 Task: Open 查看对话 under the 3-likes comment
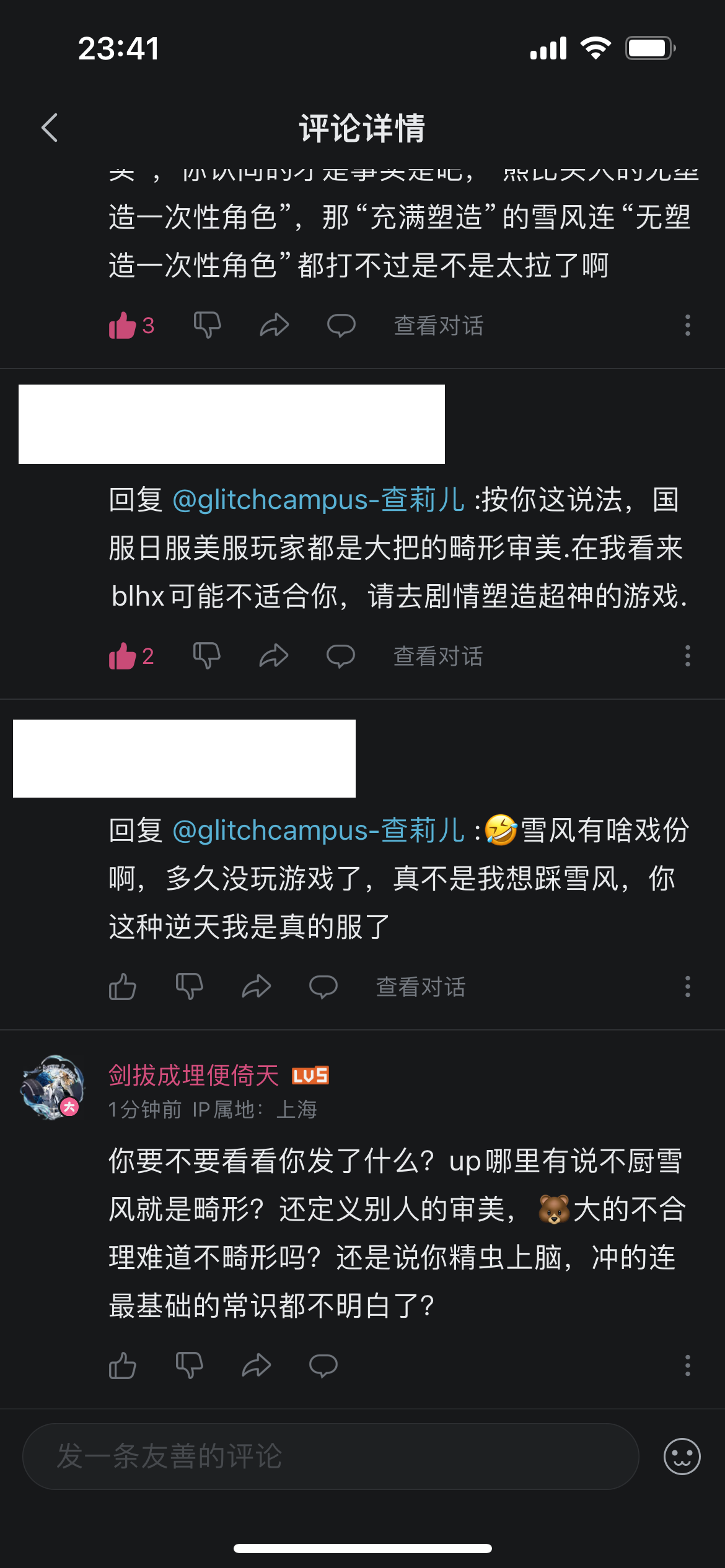[x=438, y=325]
